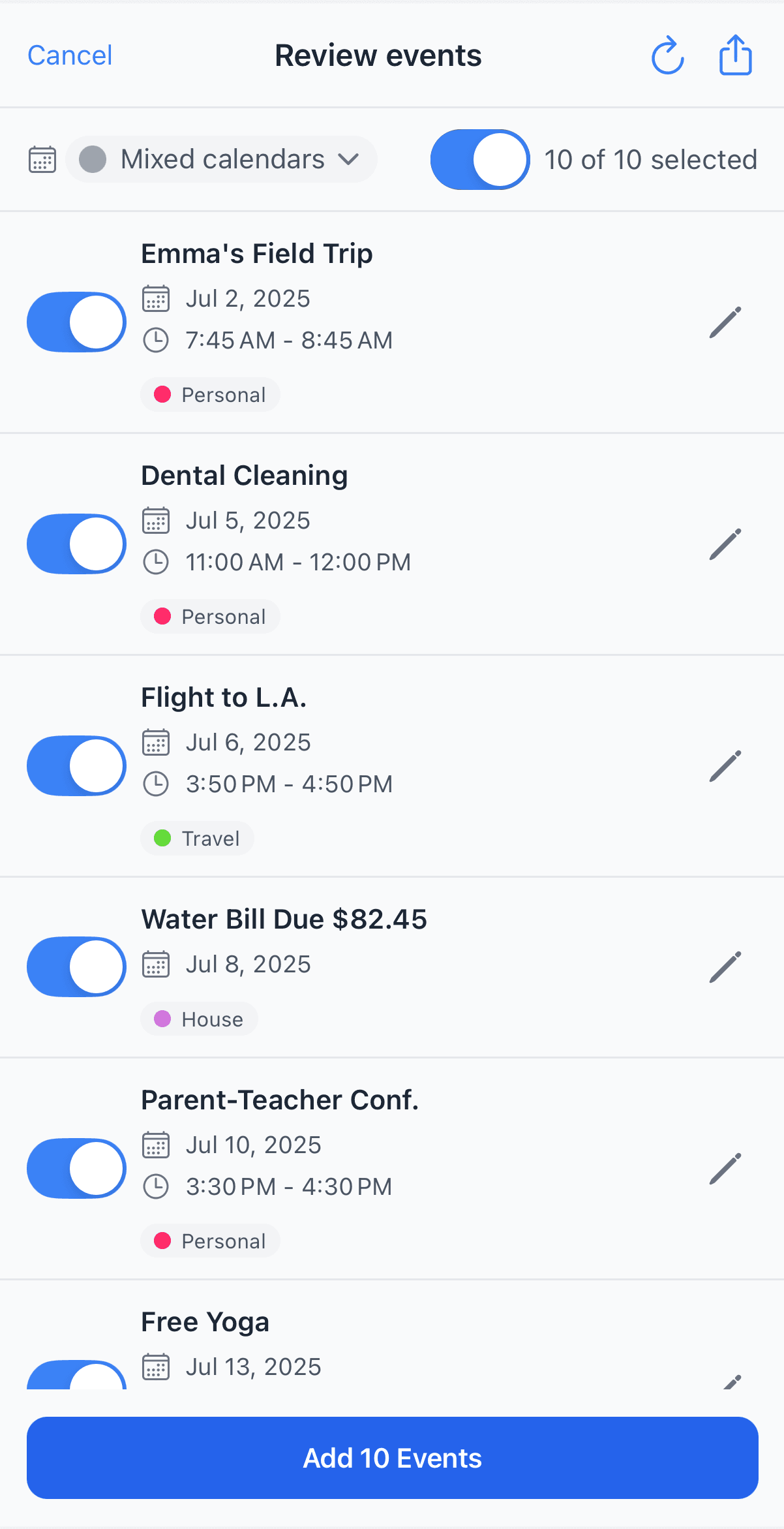Turn off the 10 of 10 selected toggle
This screenshot has height=1529, width=784.
pos(479,159)
